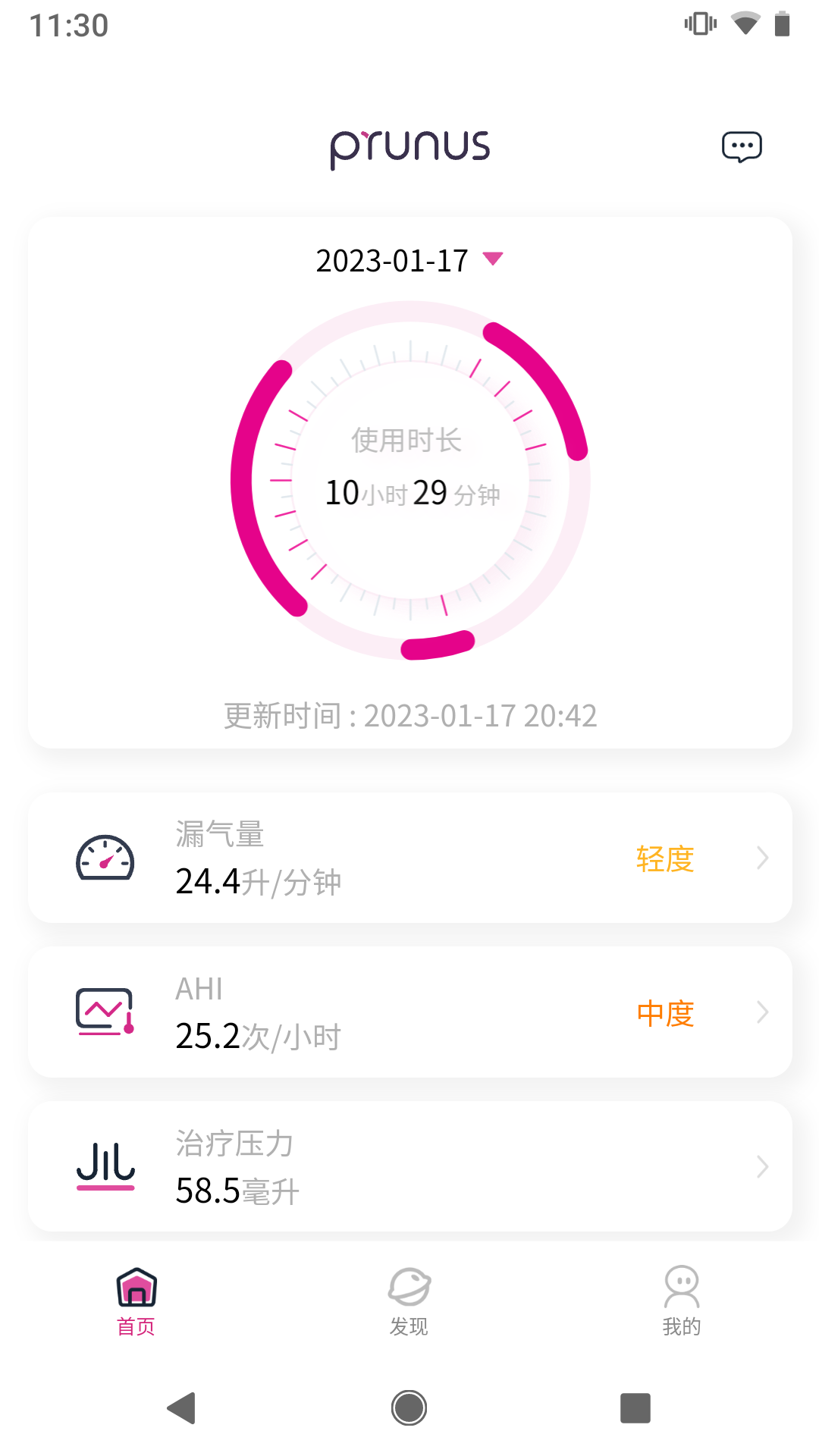Screen dimensions: 819x1456
Task: View the AHI 25.2次/小时 details
Action: click(x=409, y=1012)
